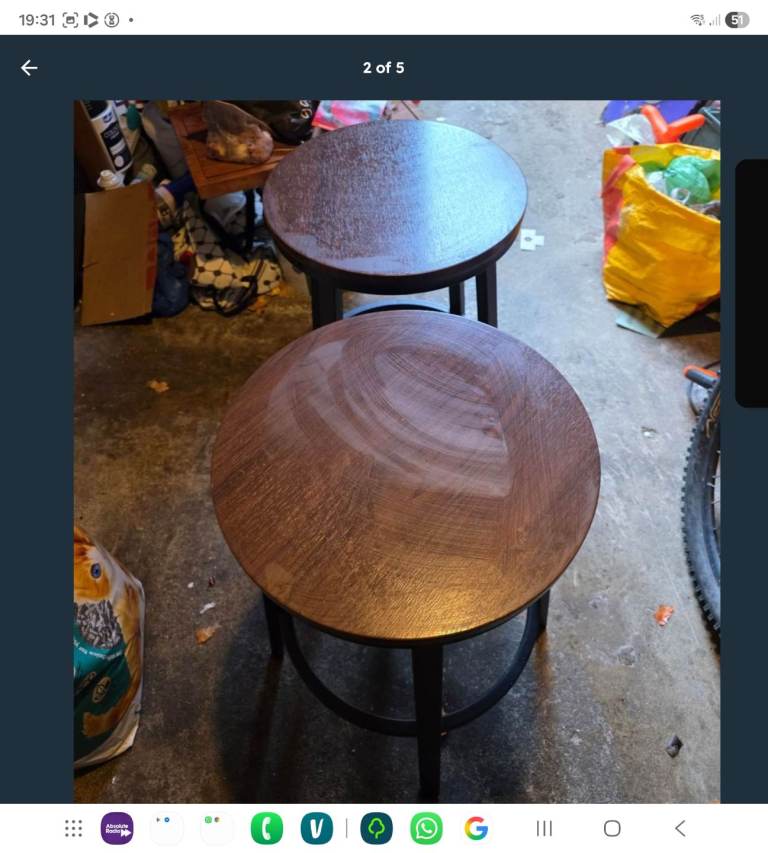Launch WhatsApp from the taskbar
768x853 pixels.
point(426,828)
